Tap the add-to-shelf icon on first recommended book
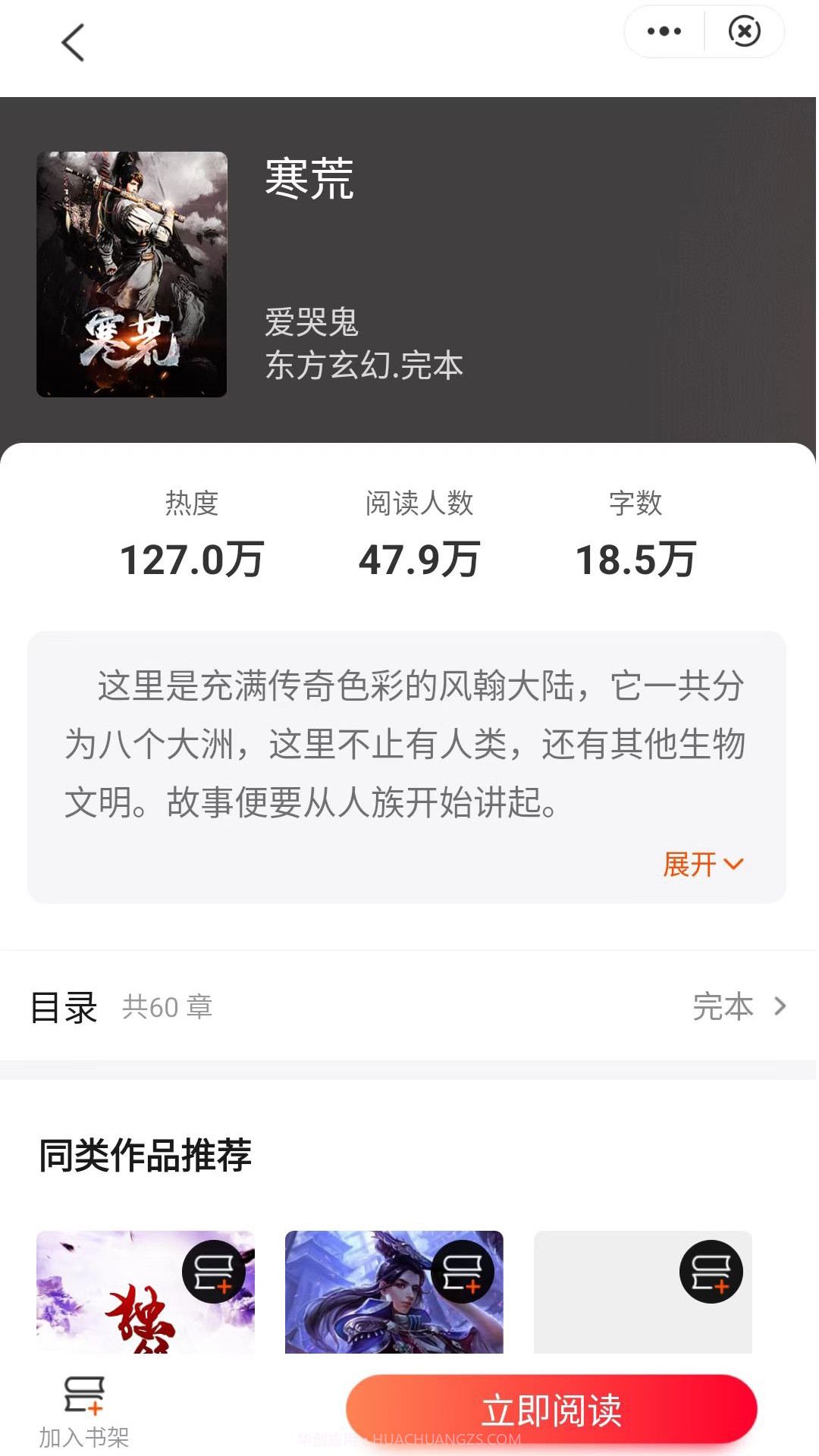The width and height of the screenshot is (819, 1456). (213, 1273)
